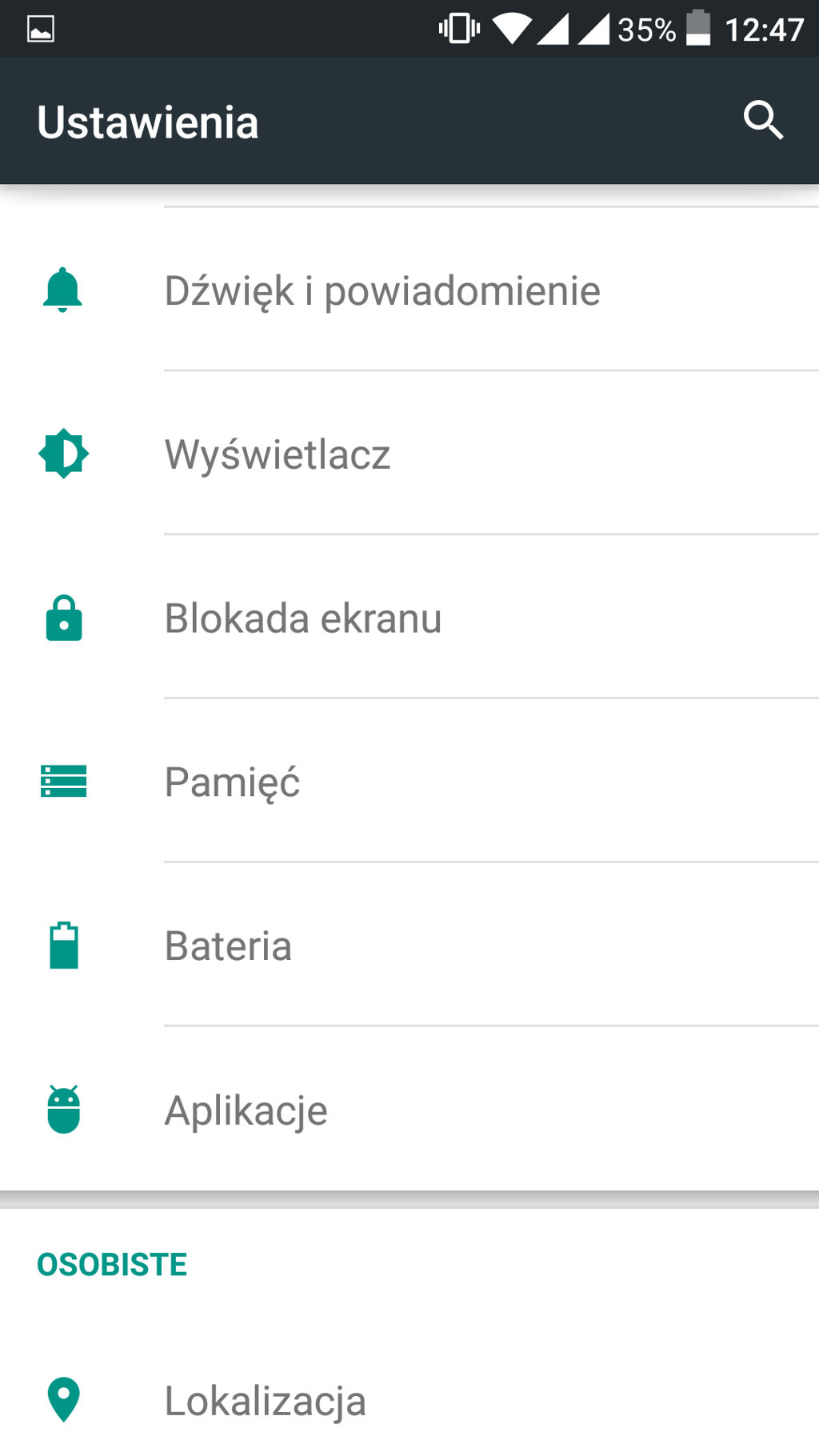
Task: Open Pamięć settings
Action: click(232, 782)
